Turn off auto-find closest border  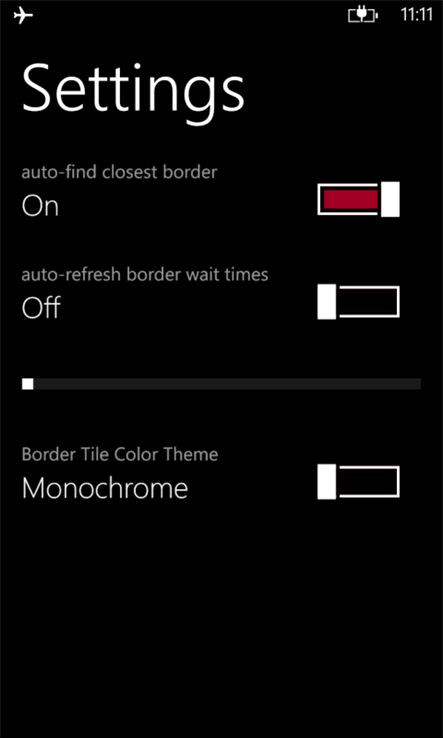(x=358, y=199)
